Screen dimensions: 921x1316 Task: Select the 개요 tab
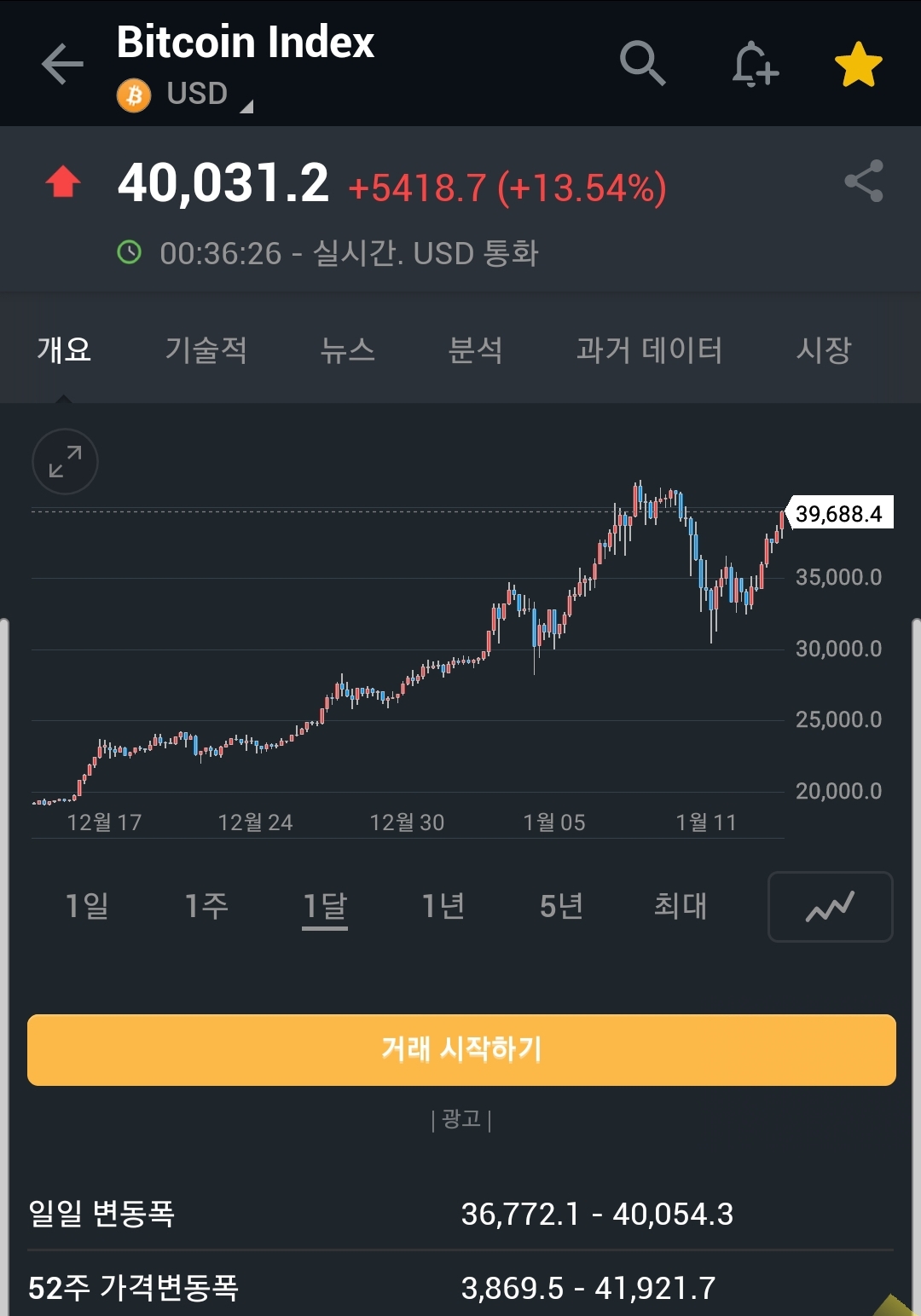pyautogui.click(x=64, y=349)
